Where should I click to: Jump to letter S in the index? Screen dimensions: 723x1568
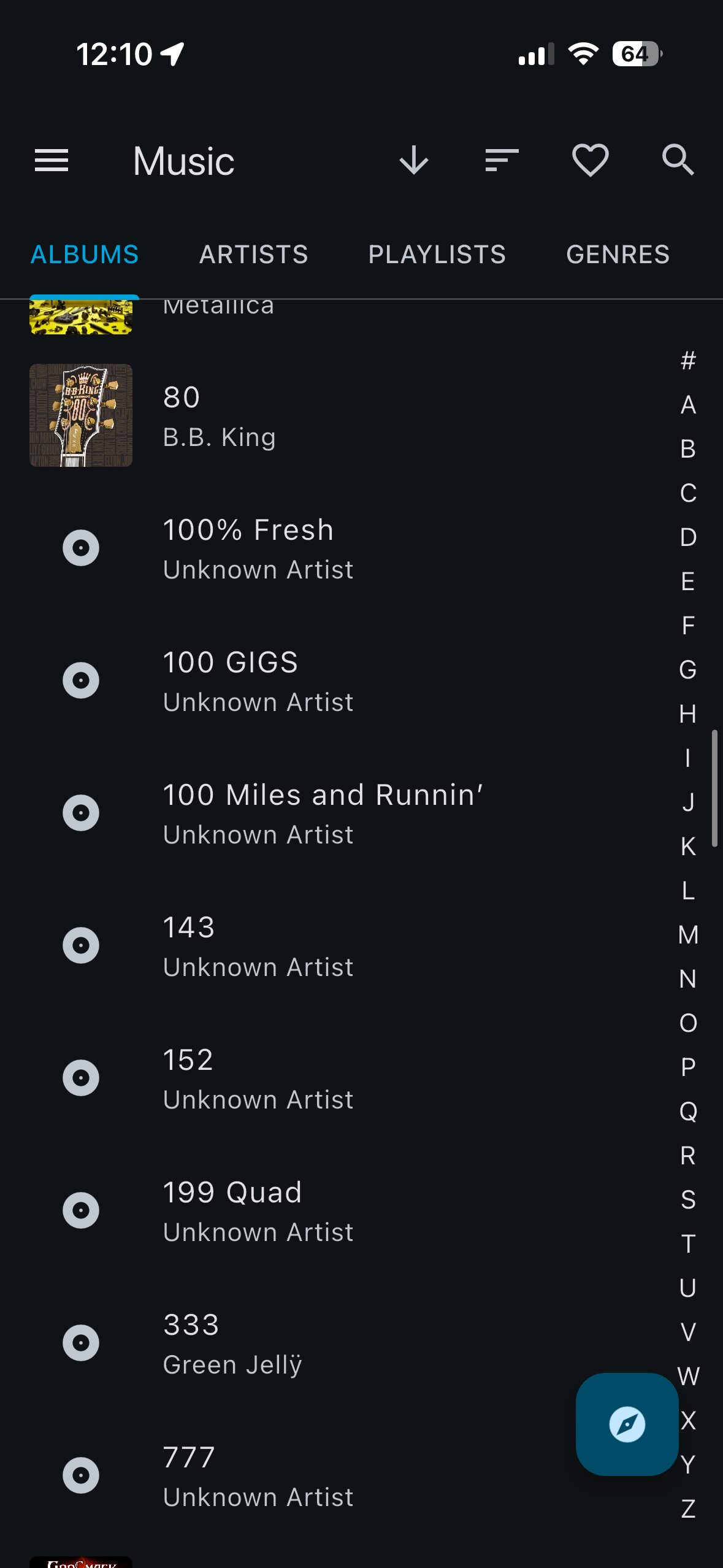pos(688,1199)
